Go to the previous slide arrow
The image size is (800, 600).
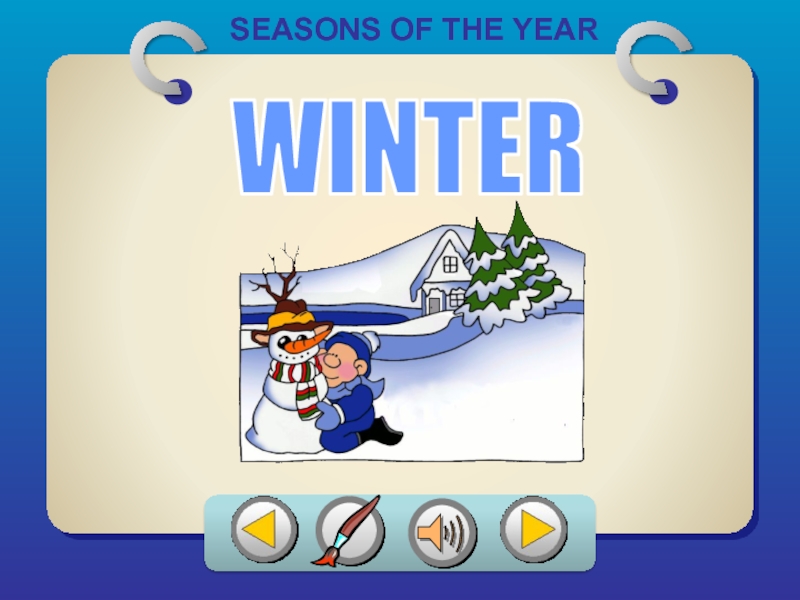264,531
